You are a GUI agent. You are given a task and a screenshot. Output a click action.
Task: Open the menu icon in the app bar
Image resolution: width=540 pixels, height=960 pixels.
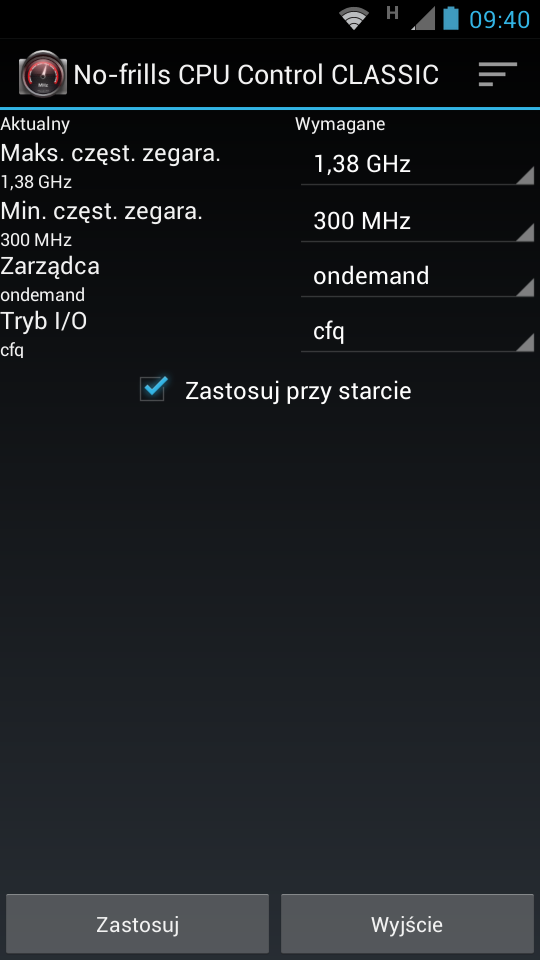pyautogui.click(x=497, y=74)
